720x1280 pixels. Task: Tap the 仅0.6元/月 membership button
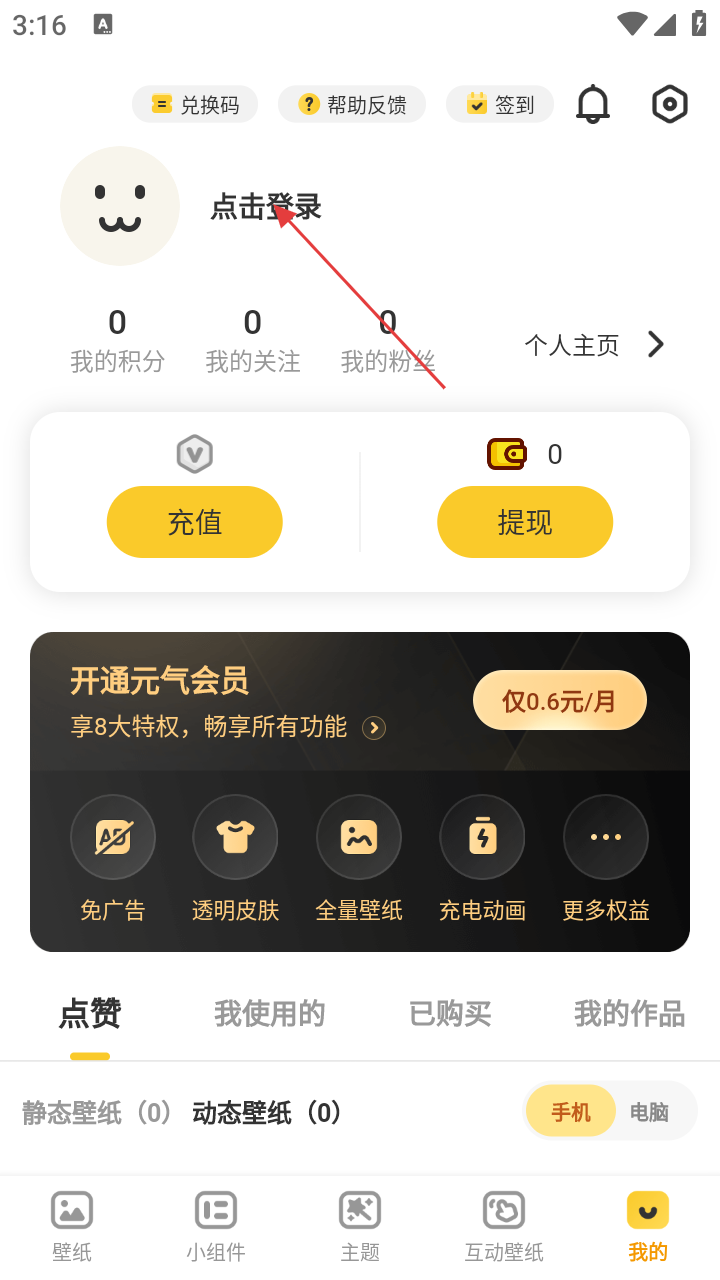coord(560,701)
